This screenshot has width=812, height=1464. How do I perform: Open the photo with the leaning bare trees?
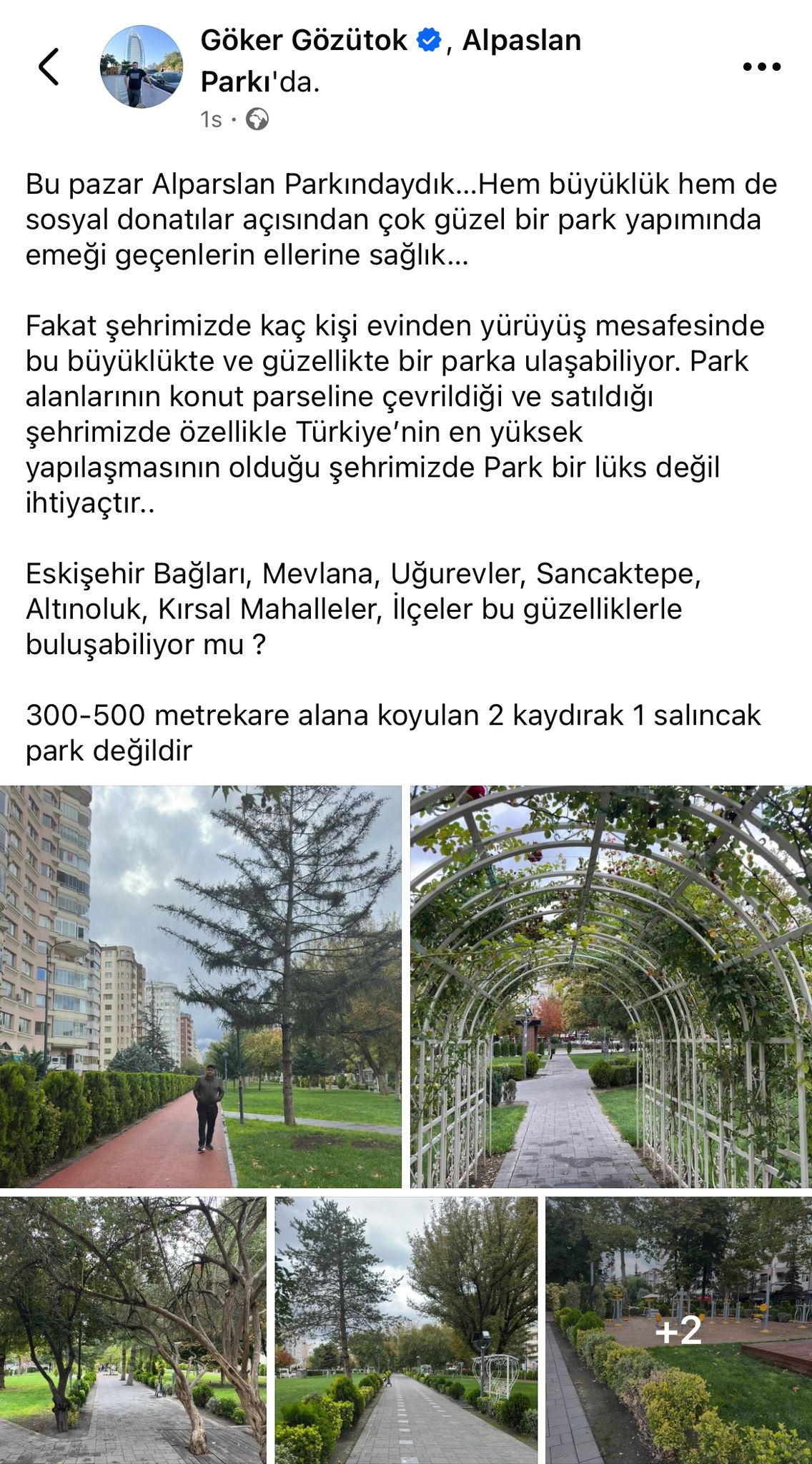pyautogui.click(x=133, y=1331)
